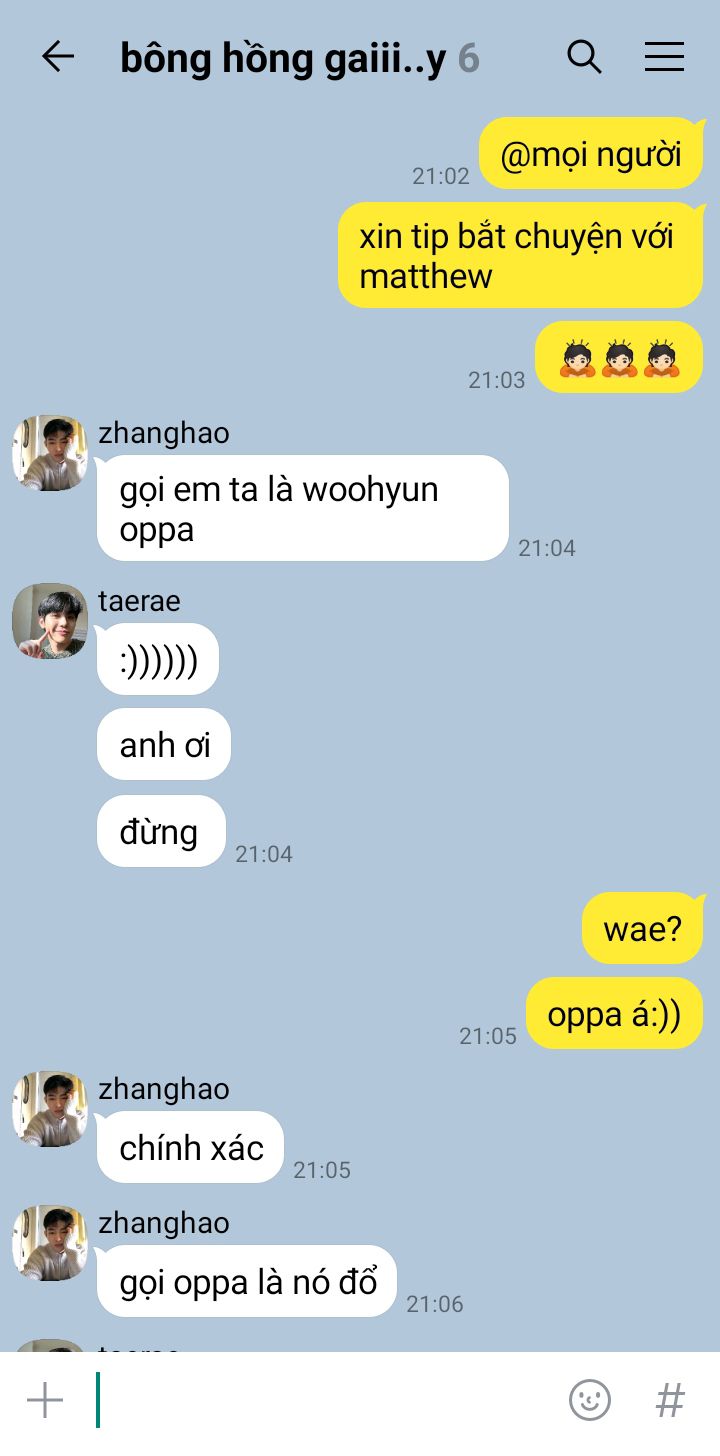This screenshot has width=720, height=1456.
Task: Open the chat room menu
Action: point(664,57)
